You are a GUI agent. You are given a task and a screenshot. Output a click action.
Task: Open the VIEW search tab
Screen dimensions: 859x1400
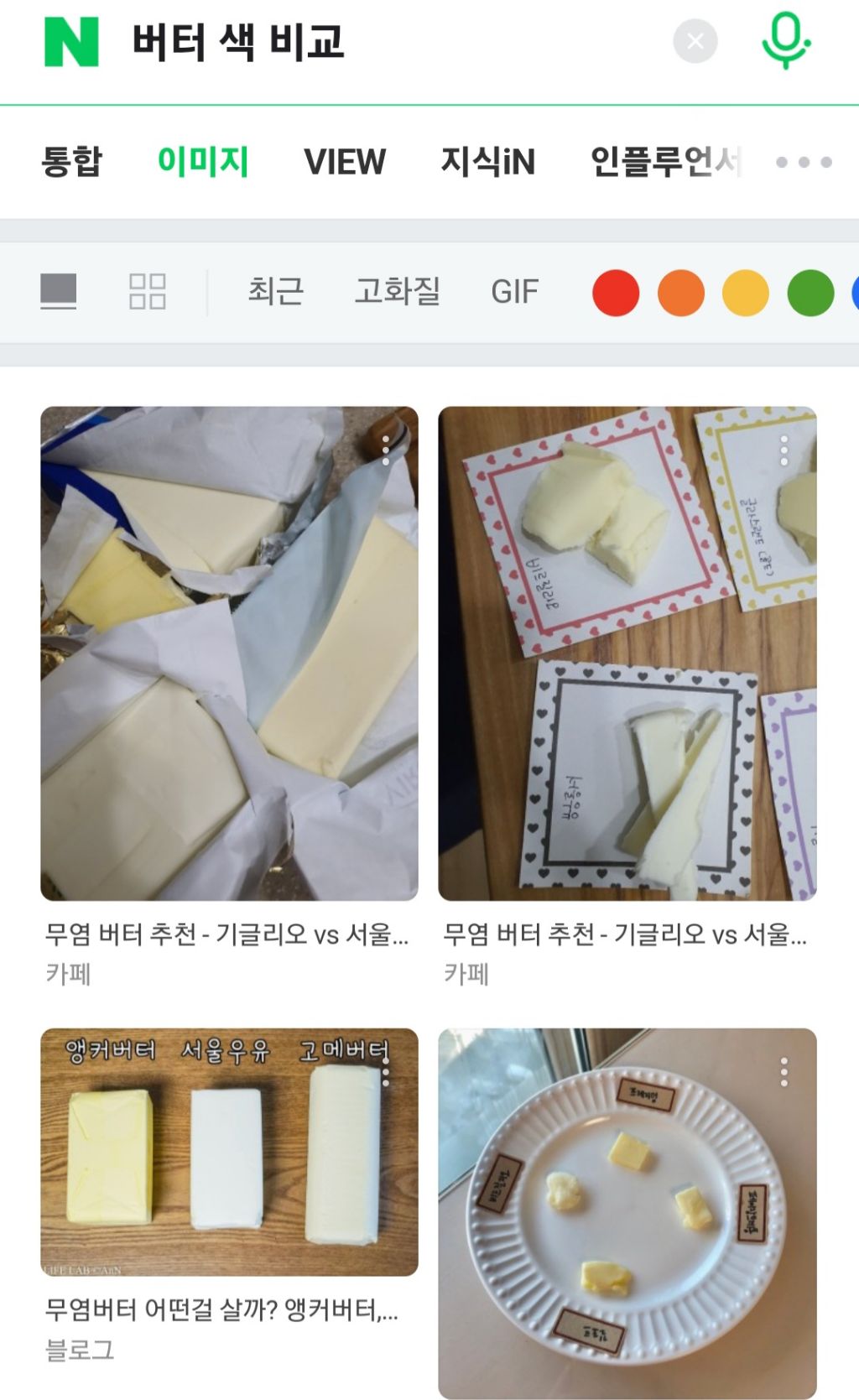point(346,163)
